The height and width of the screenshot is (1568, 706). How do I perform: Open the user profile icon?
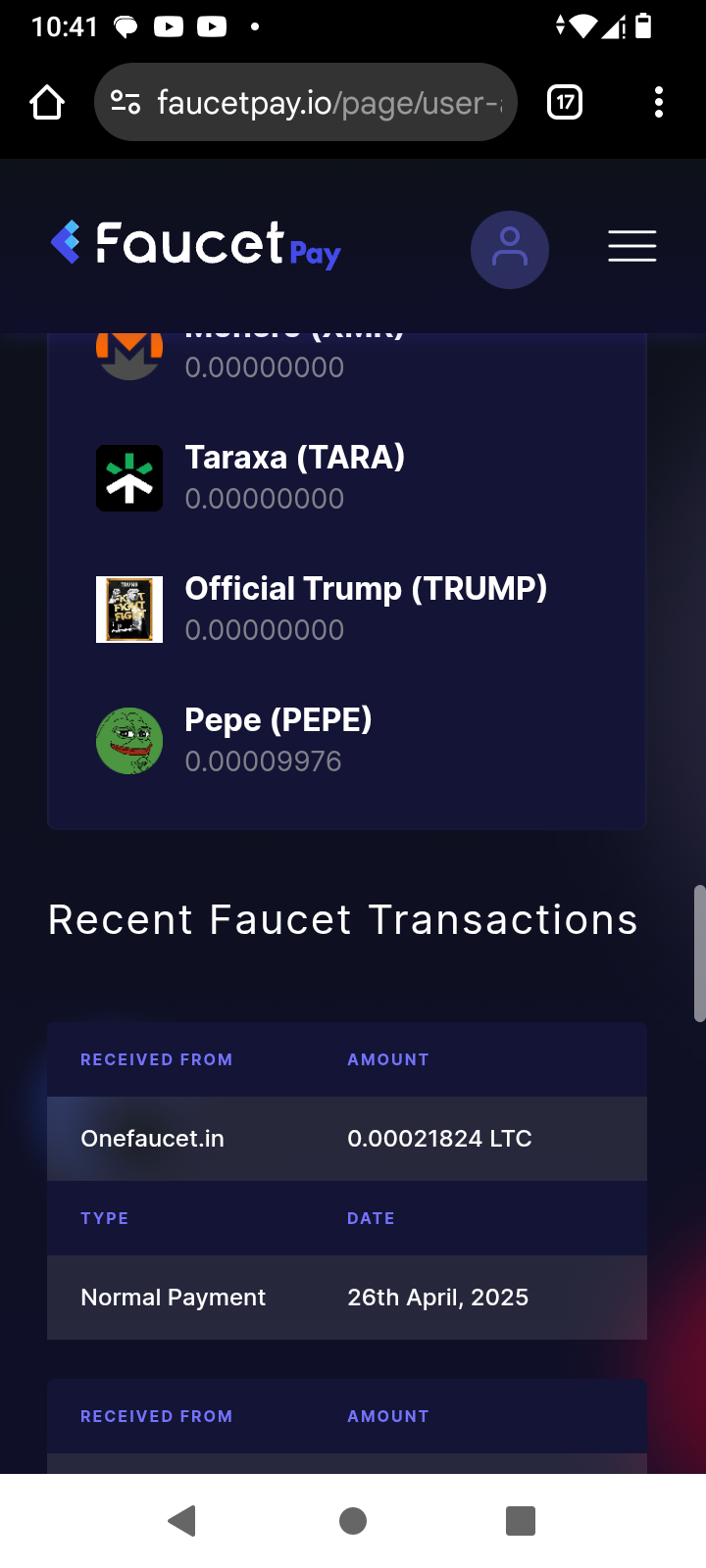click(510, 250)
